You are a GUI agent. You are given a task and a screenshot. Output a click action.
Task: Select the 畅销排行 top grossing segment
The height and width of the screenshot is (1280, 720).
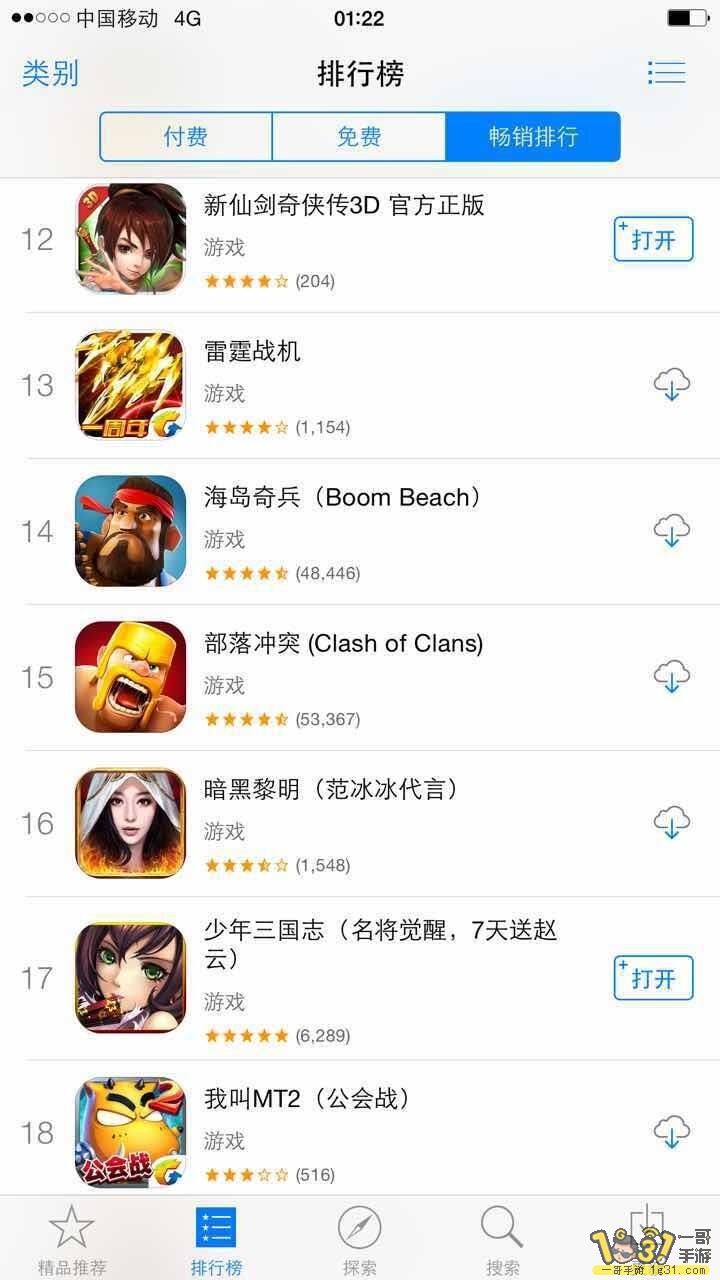click(x=533, y=137)
